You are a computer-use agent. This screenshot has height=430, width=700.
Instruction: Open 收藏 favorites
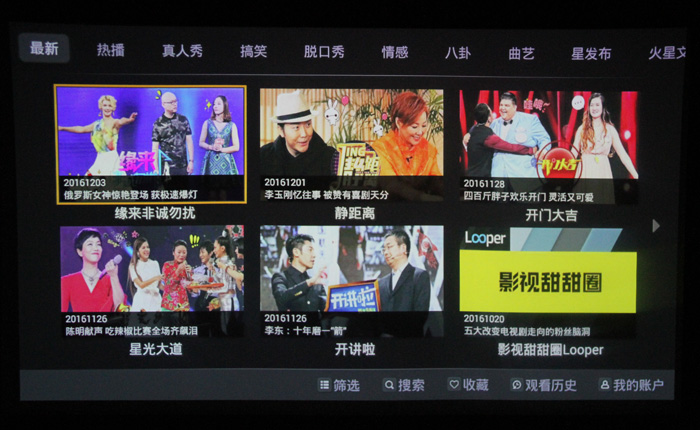coord(468,385)
